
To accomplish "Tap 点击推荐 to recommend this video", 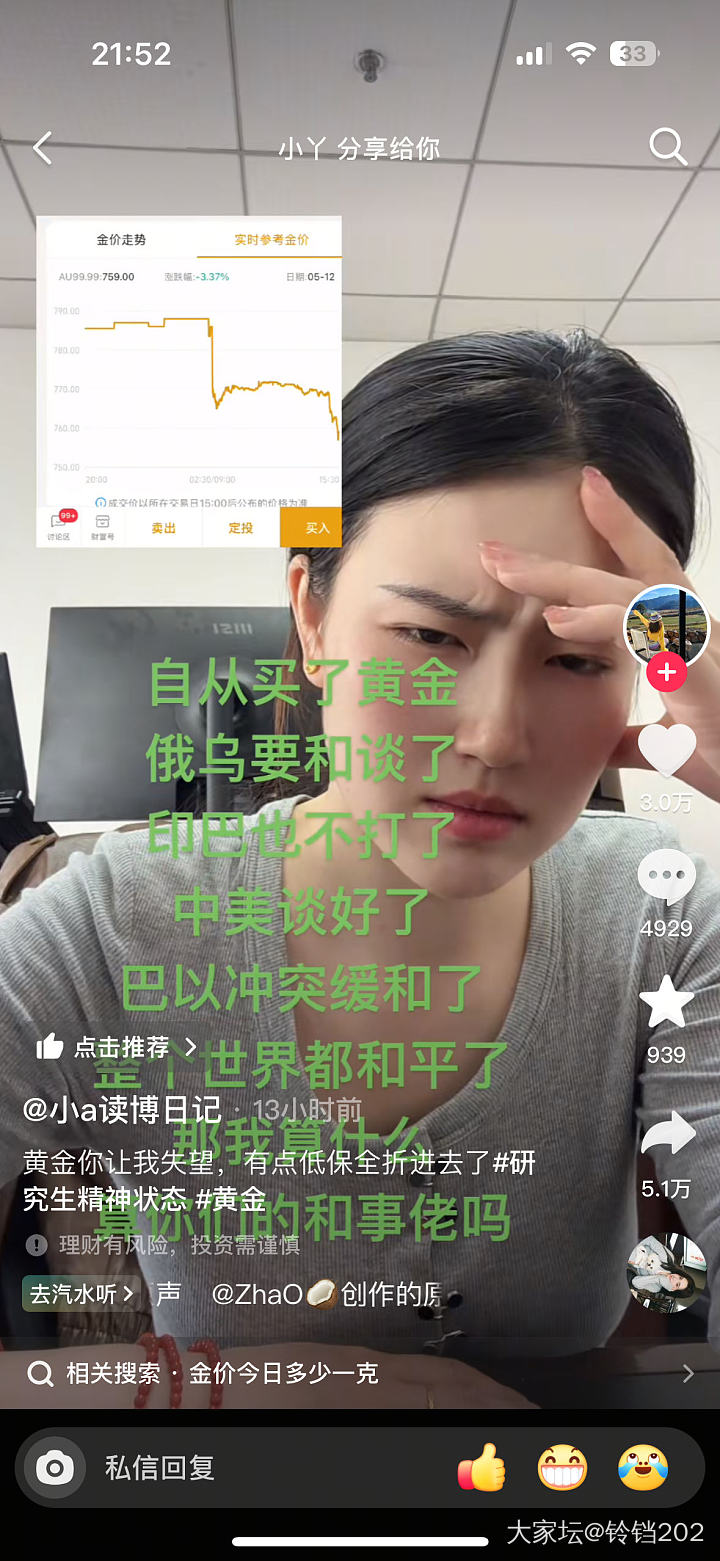I will 117,1047.
